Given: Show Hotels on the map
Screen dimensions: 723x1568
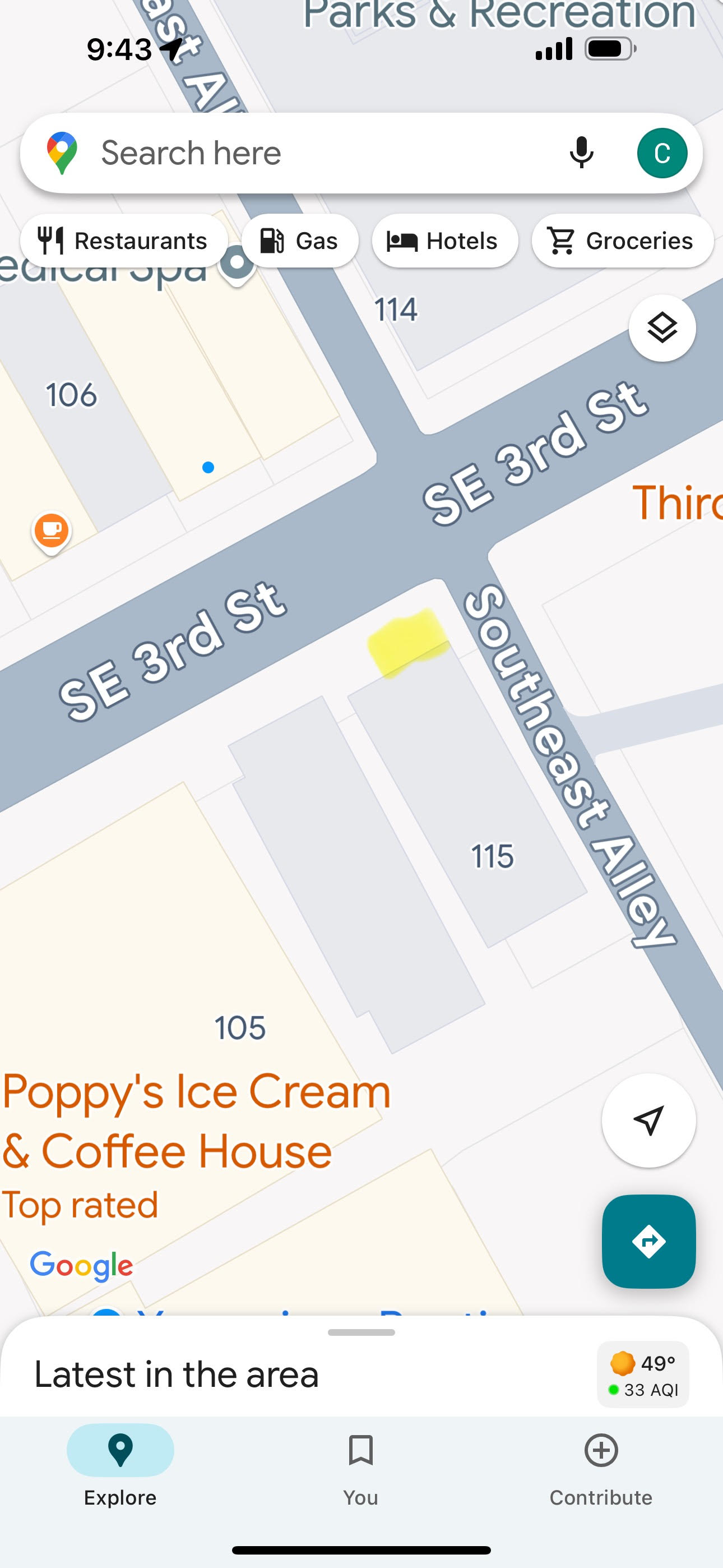Looking at the screenshot, I should (x=445, y=241).
